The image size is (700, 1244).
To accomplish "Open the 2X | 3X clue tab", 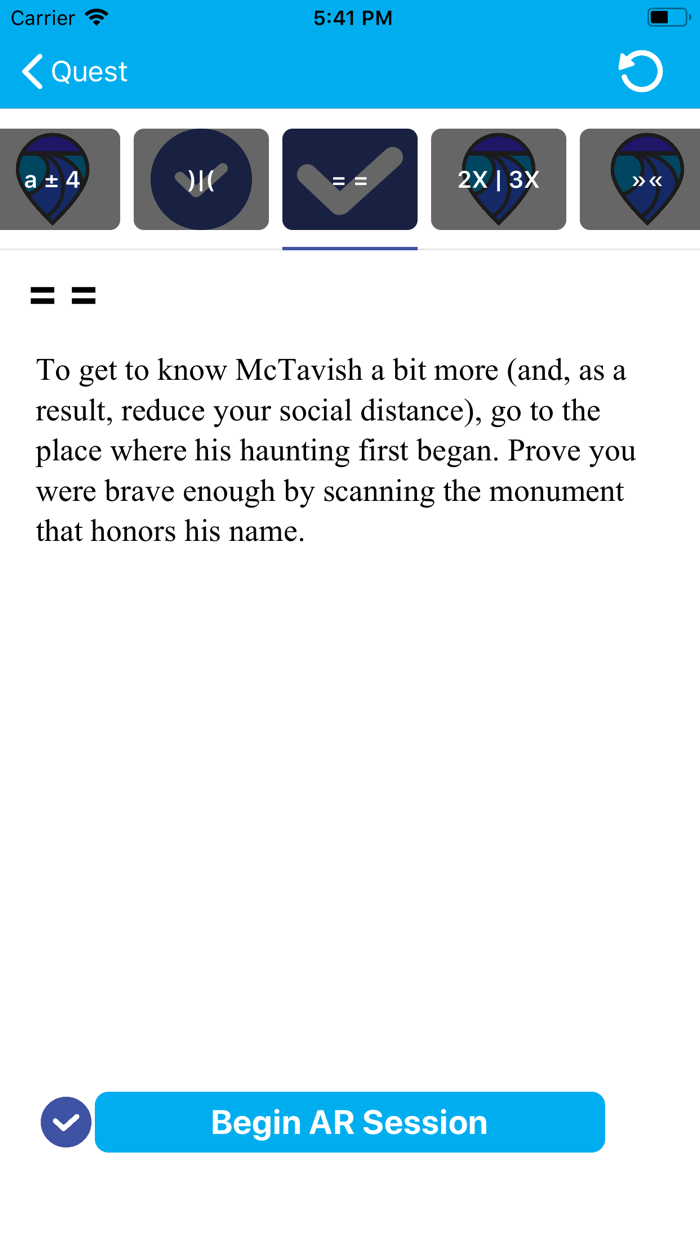I will tap(498, 180).
